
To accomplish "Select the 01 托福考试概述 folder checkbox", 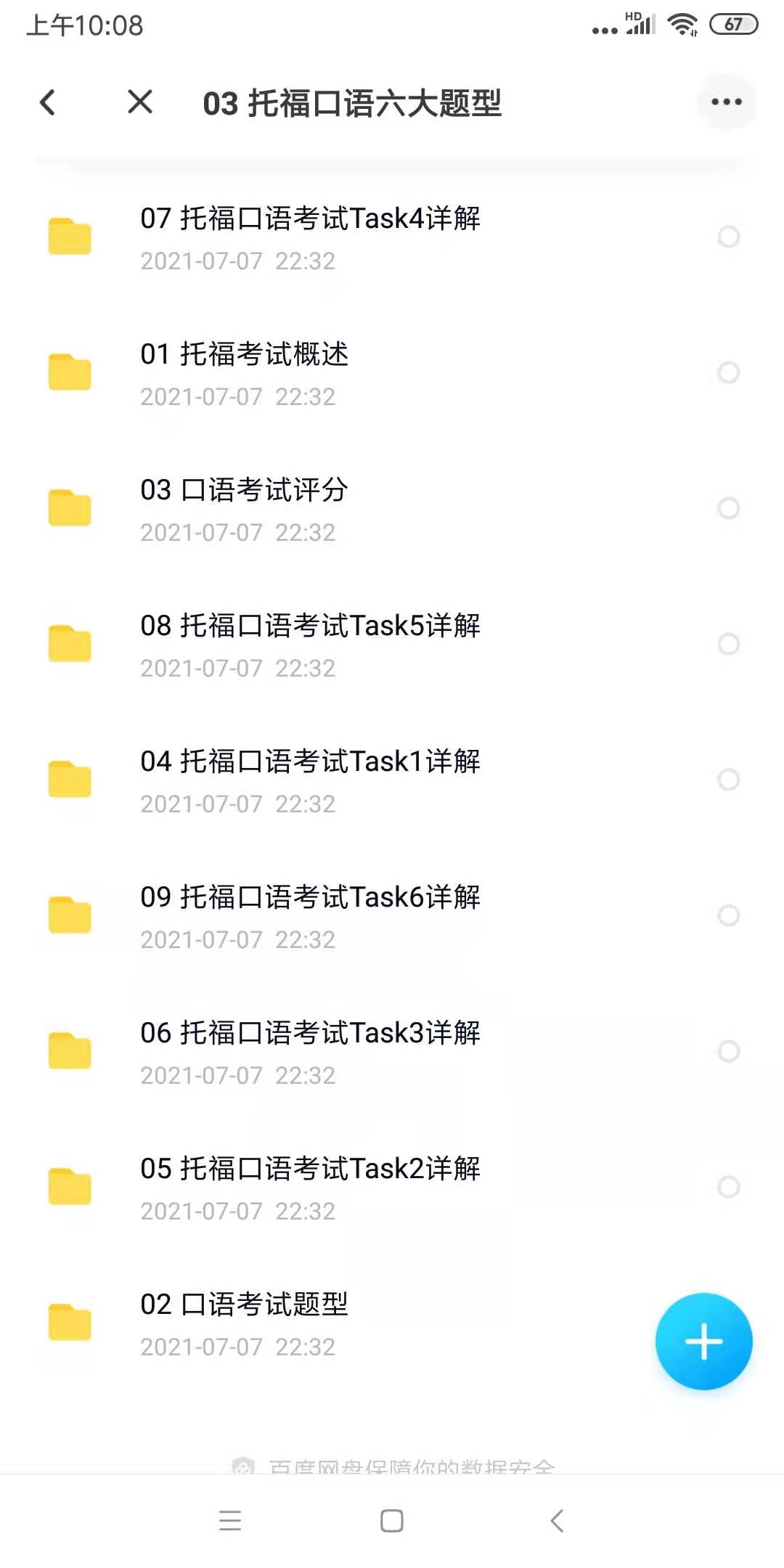I will click(728, 372).
